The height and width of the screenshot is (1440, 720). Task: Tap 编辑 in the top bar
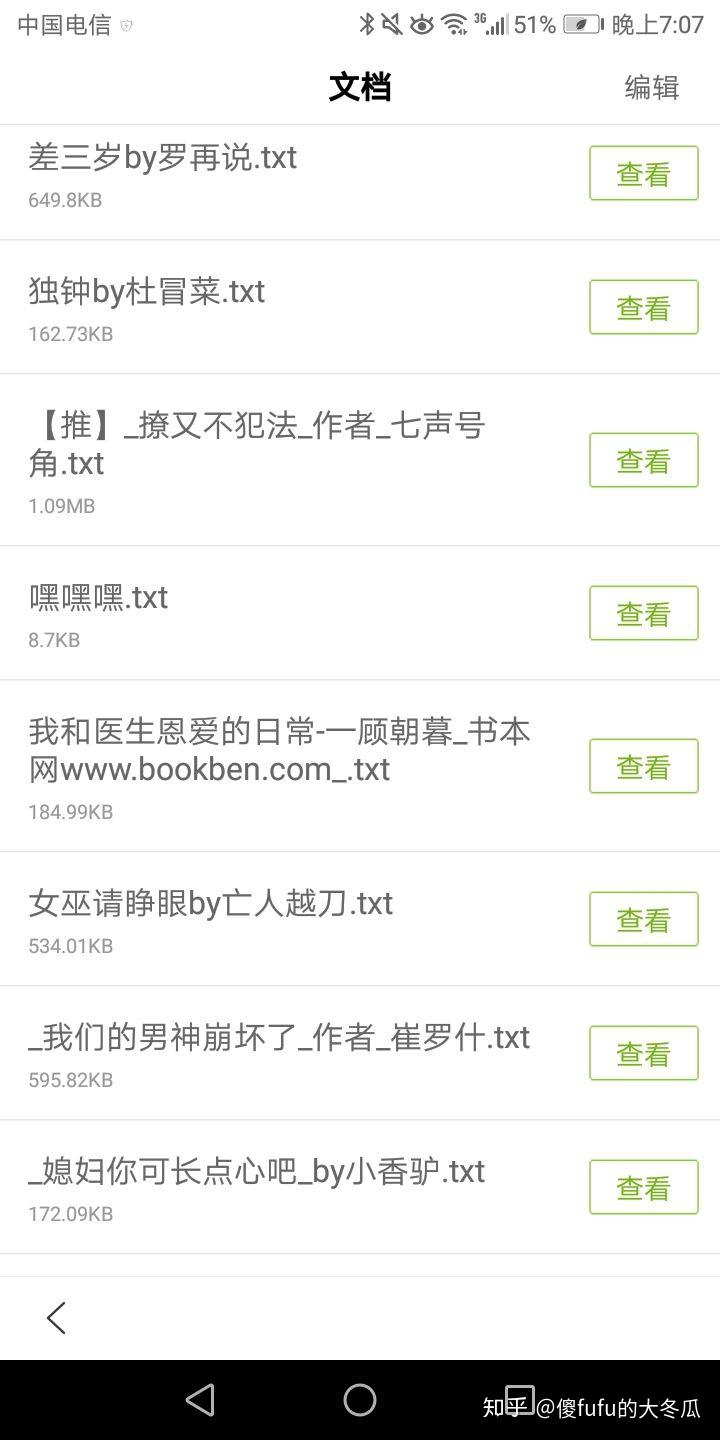click(x=651, y=88)
